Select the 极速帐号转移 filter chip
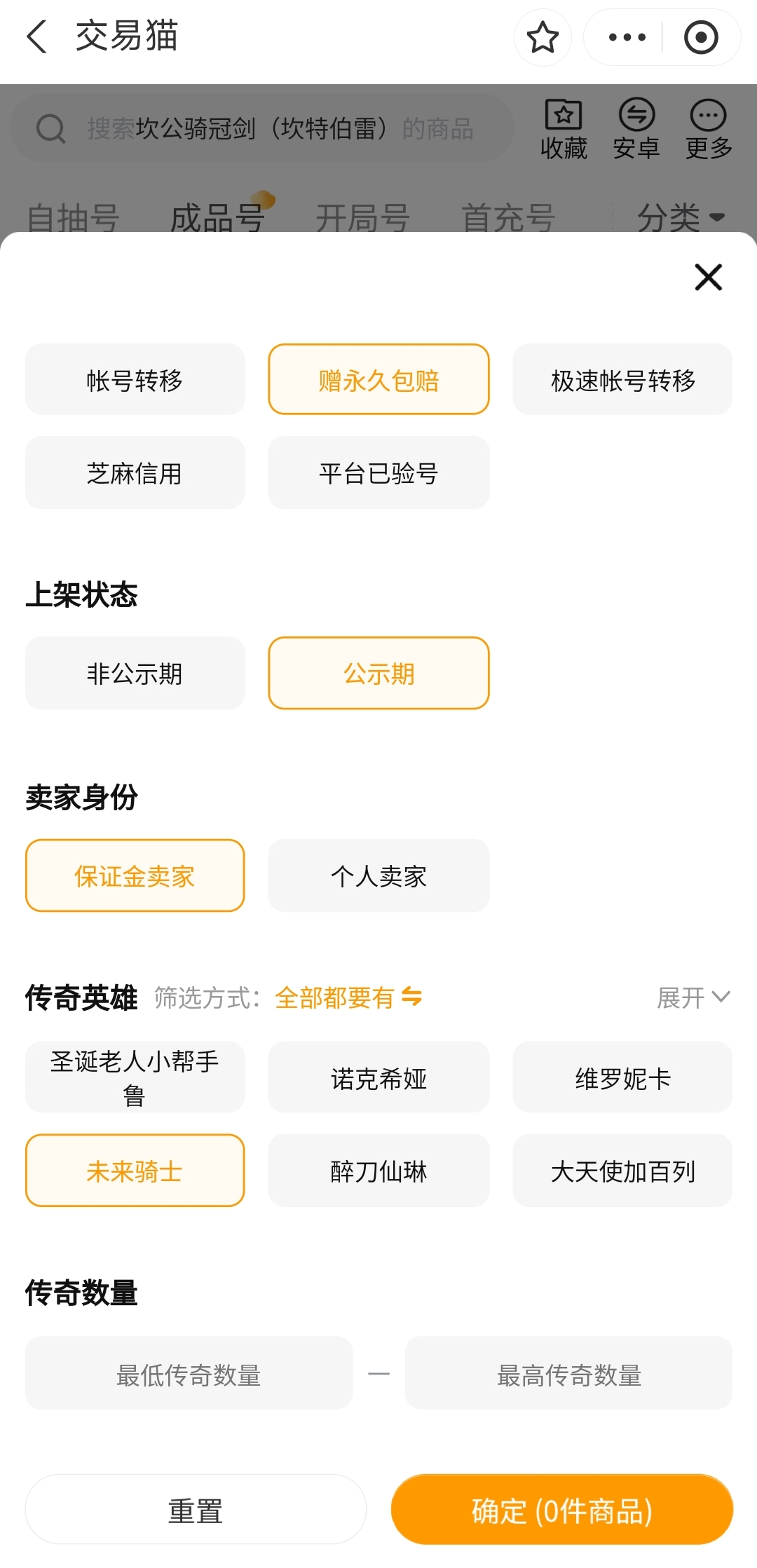Screen dimensions: 757x1568 (622, 380)
